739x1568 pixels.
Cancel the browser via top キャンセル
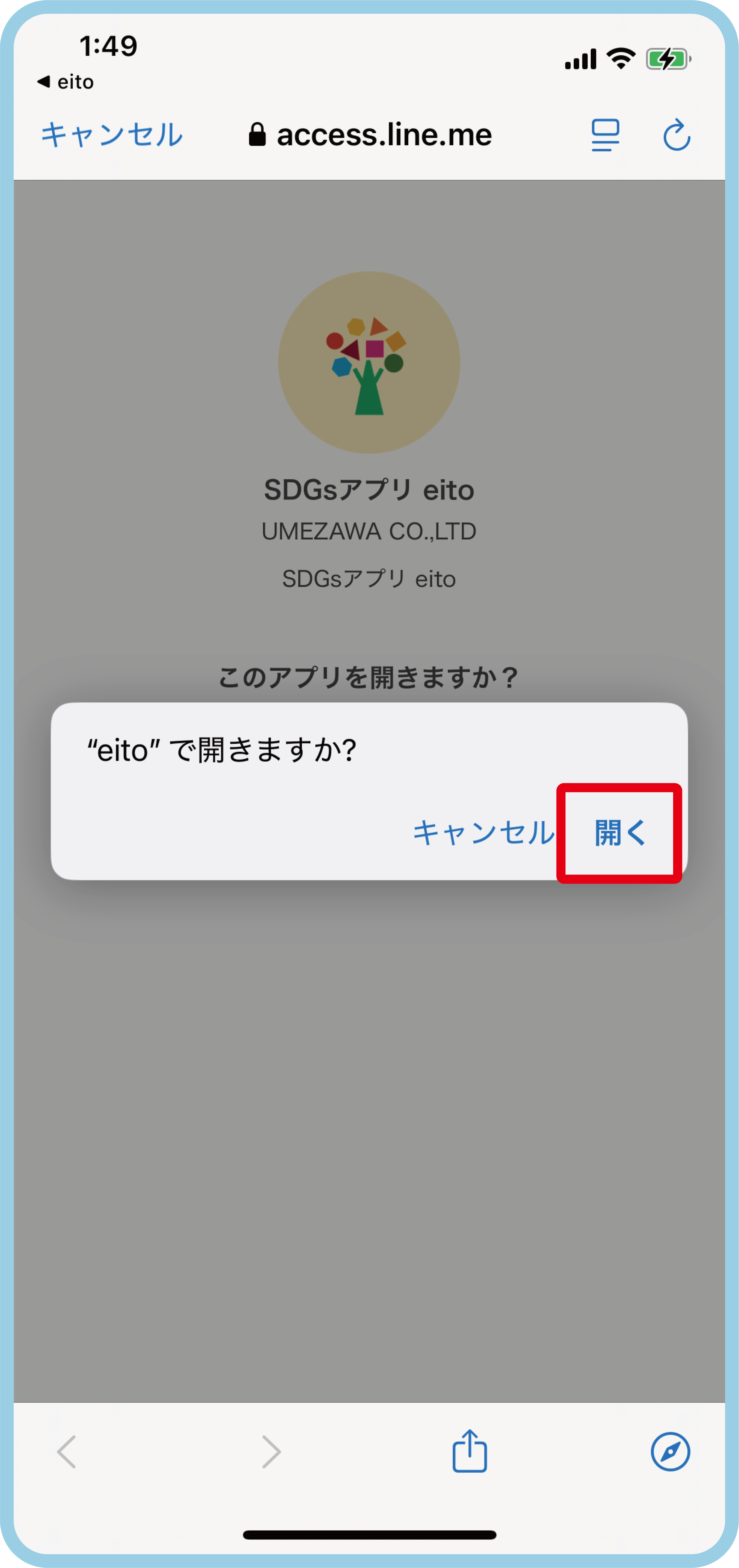(x=112, y=134)
